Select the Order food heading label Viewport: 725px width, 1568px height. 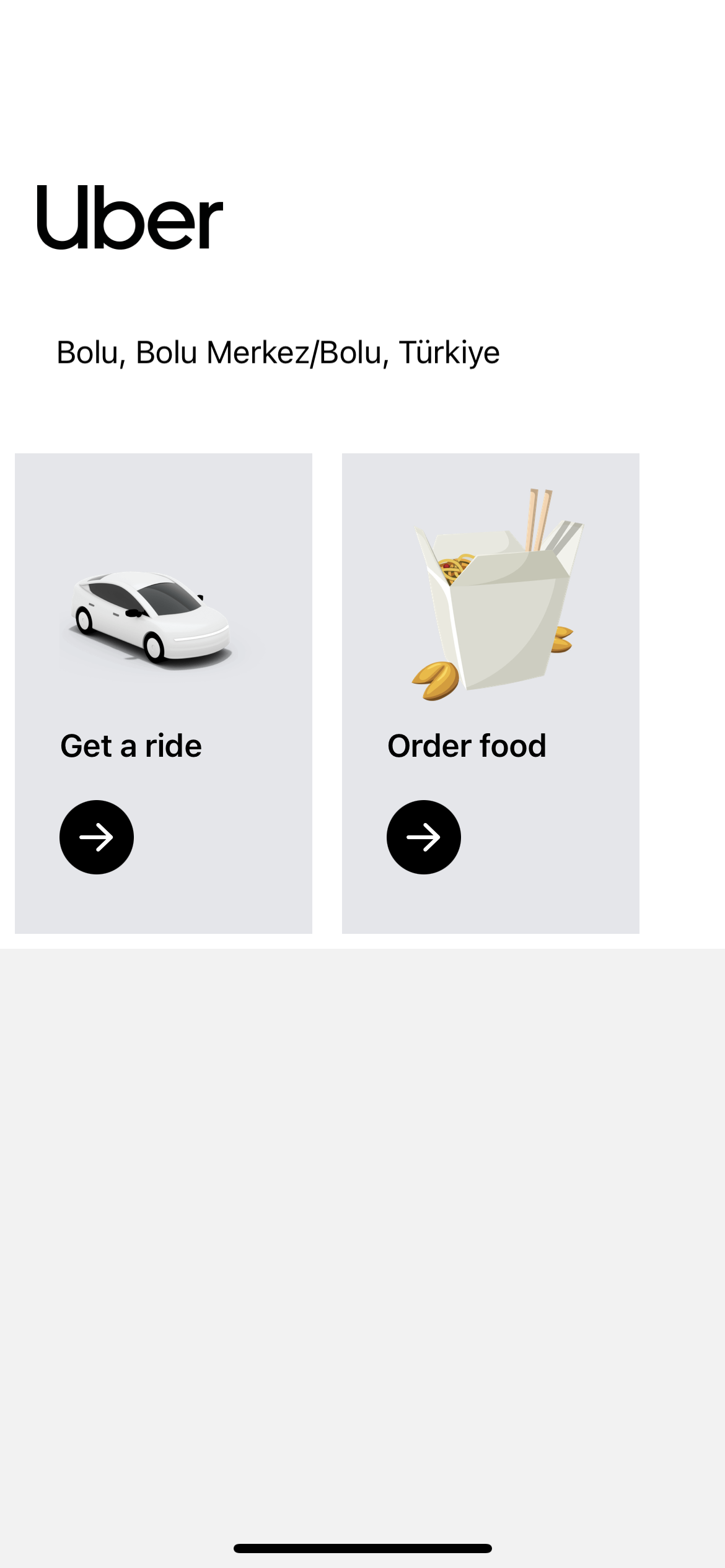point(466,746)
